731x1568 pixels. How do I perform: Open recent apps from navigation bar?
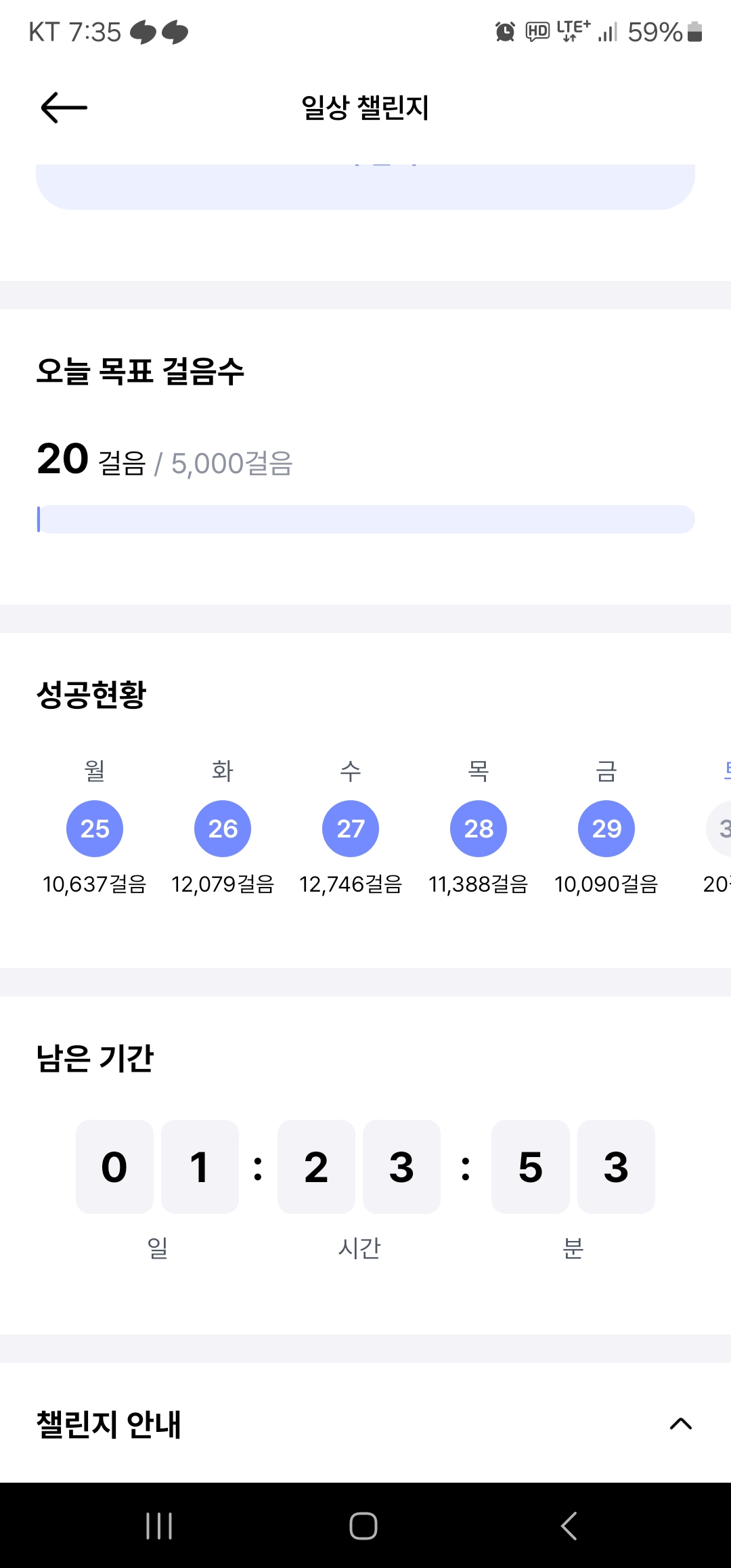(159, 1526)
